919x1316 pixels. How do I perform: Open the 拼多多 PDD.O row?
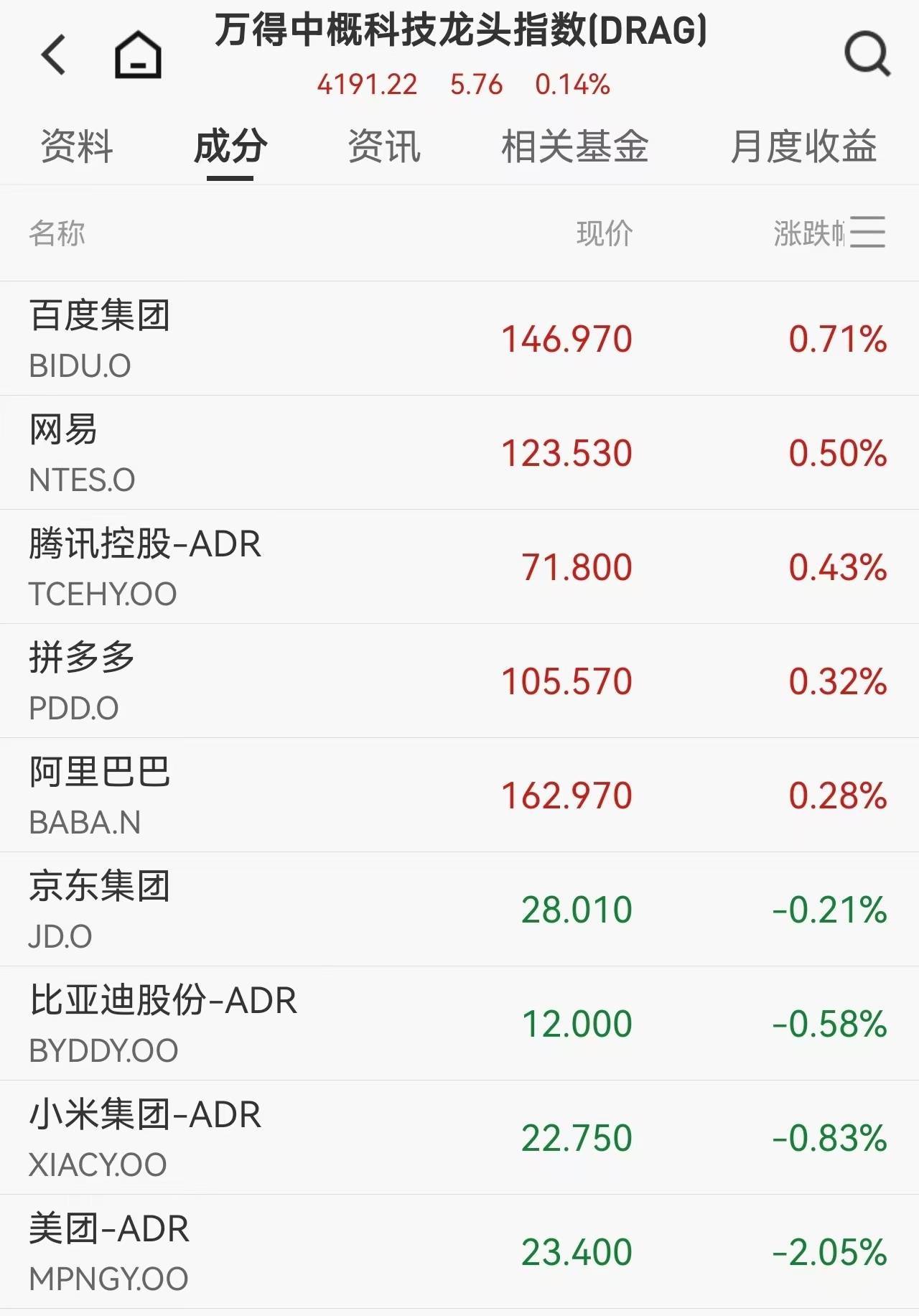coord(459,681)
